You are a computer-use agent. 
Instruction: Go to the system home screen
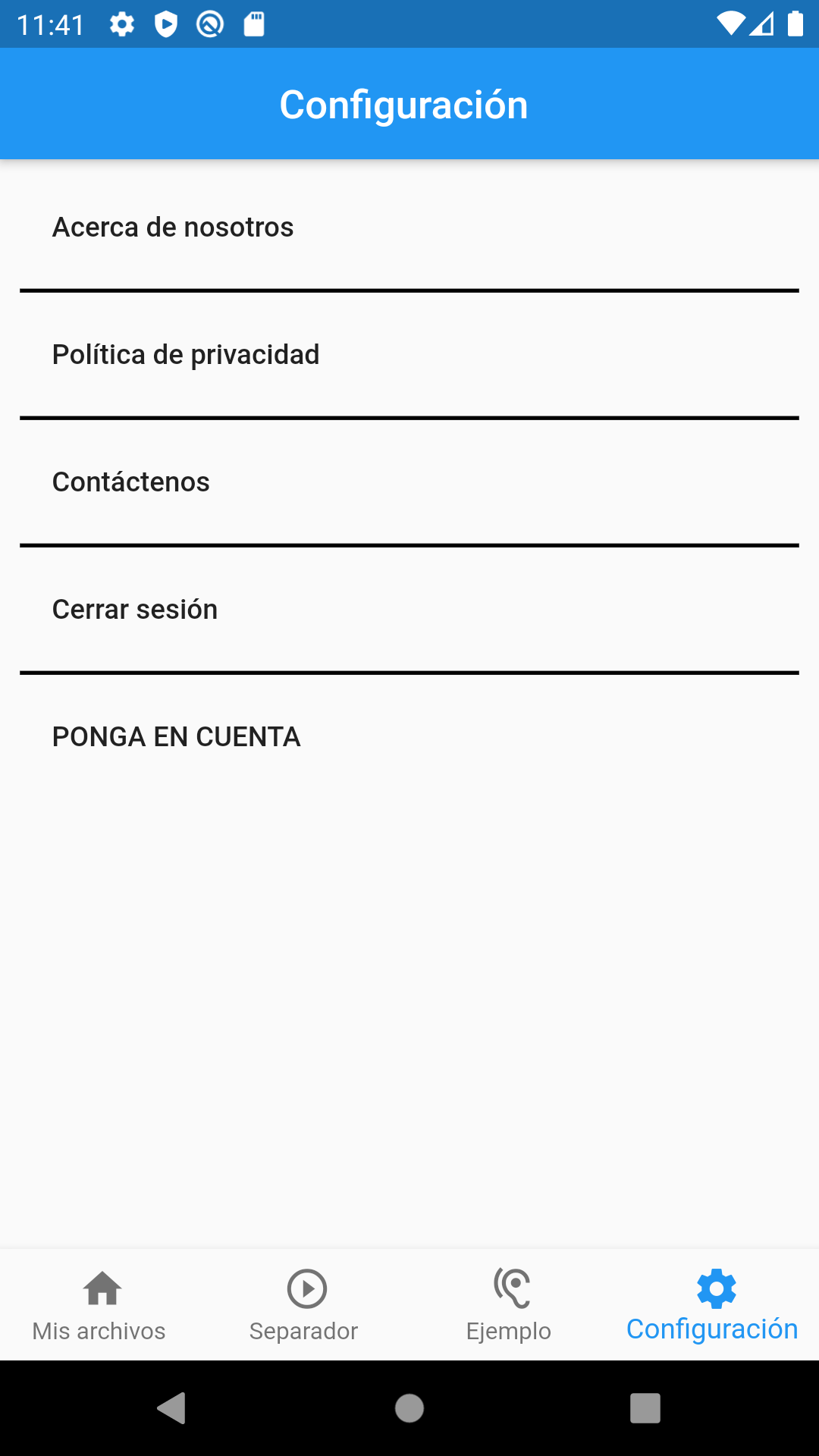(409, 1408)
